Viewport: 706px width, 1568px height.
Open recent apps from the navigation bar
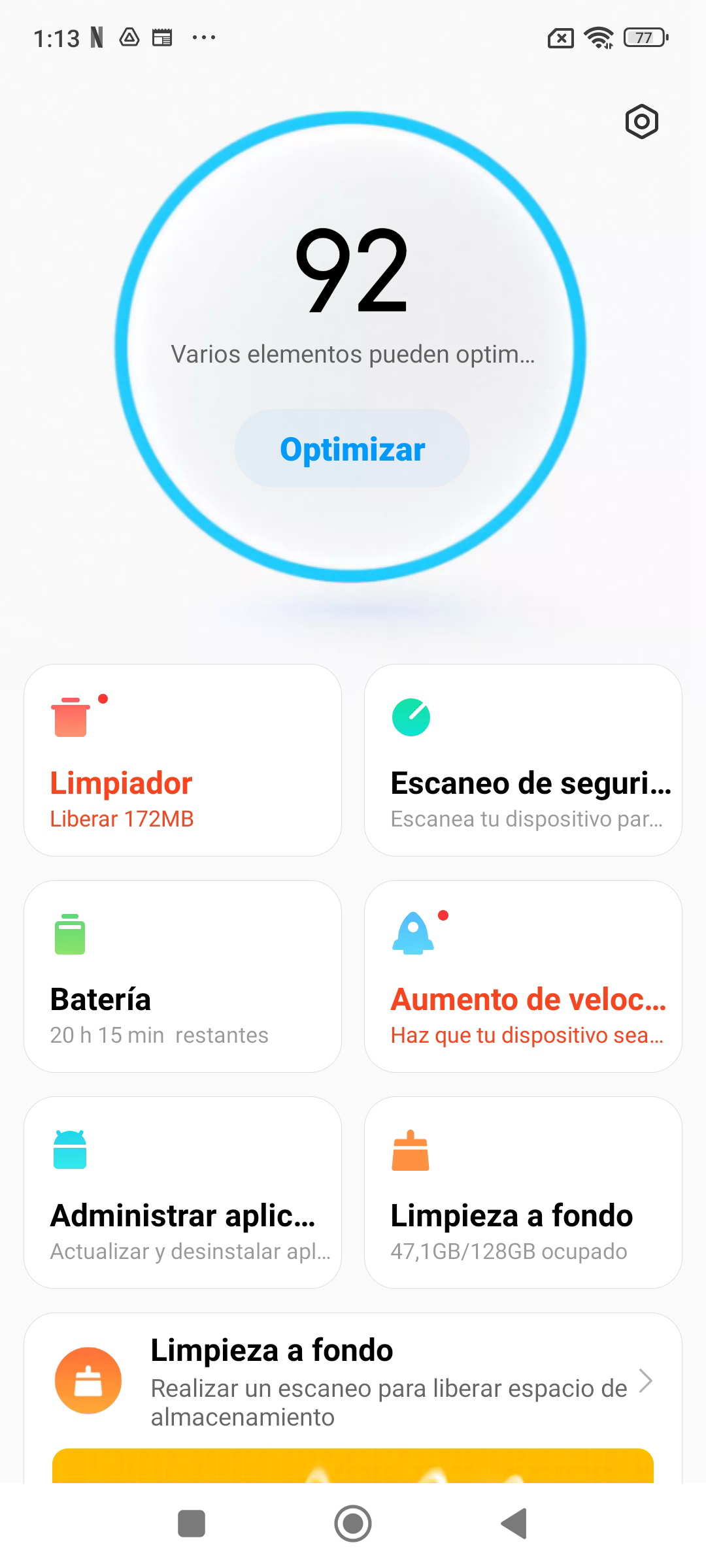point(192,1524)
